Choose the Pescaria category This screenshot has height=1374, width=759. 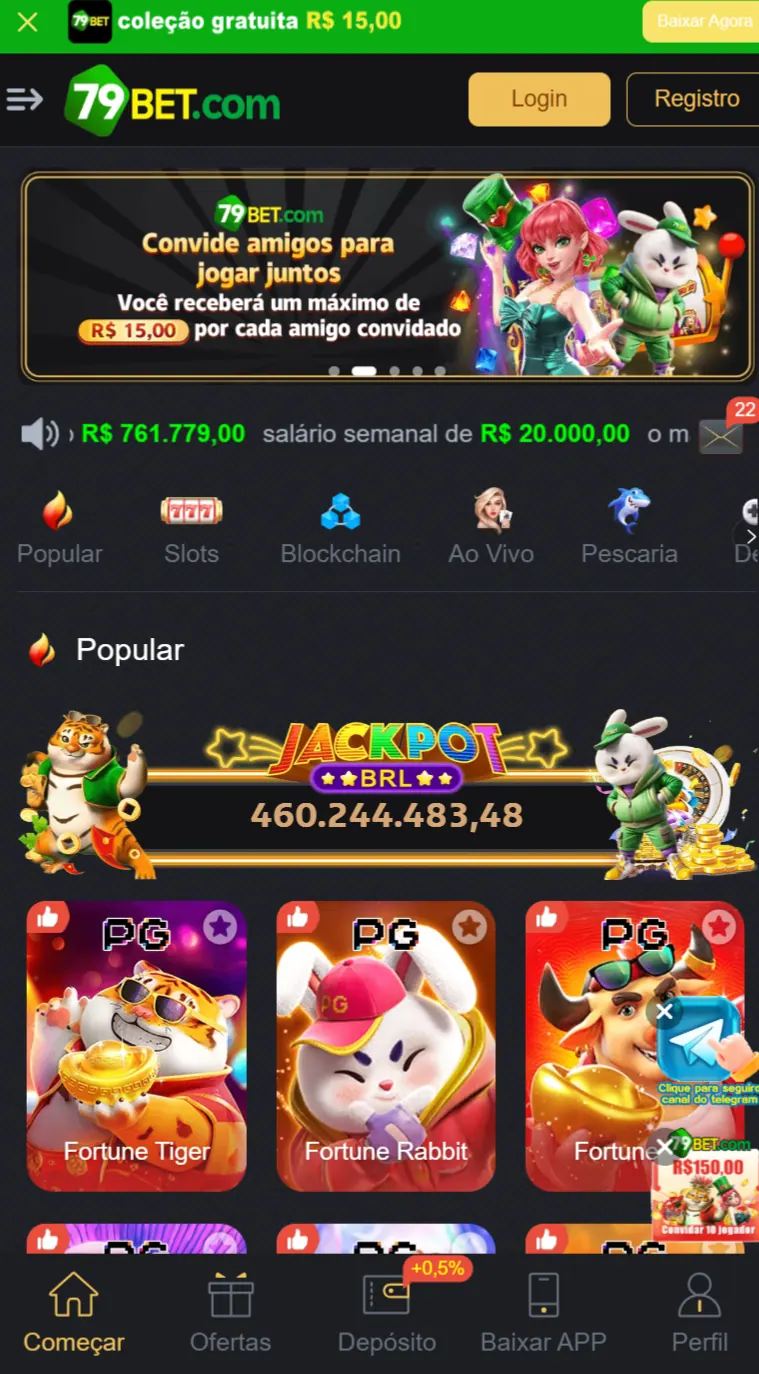[x=629, y=530]
